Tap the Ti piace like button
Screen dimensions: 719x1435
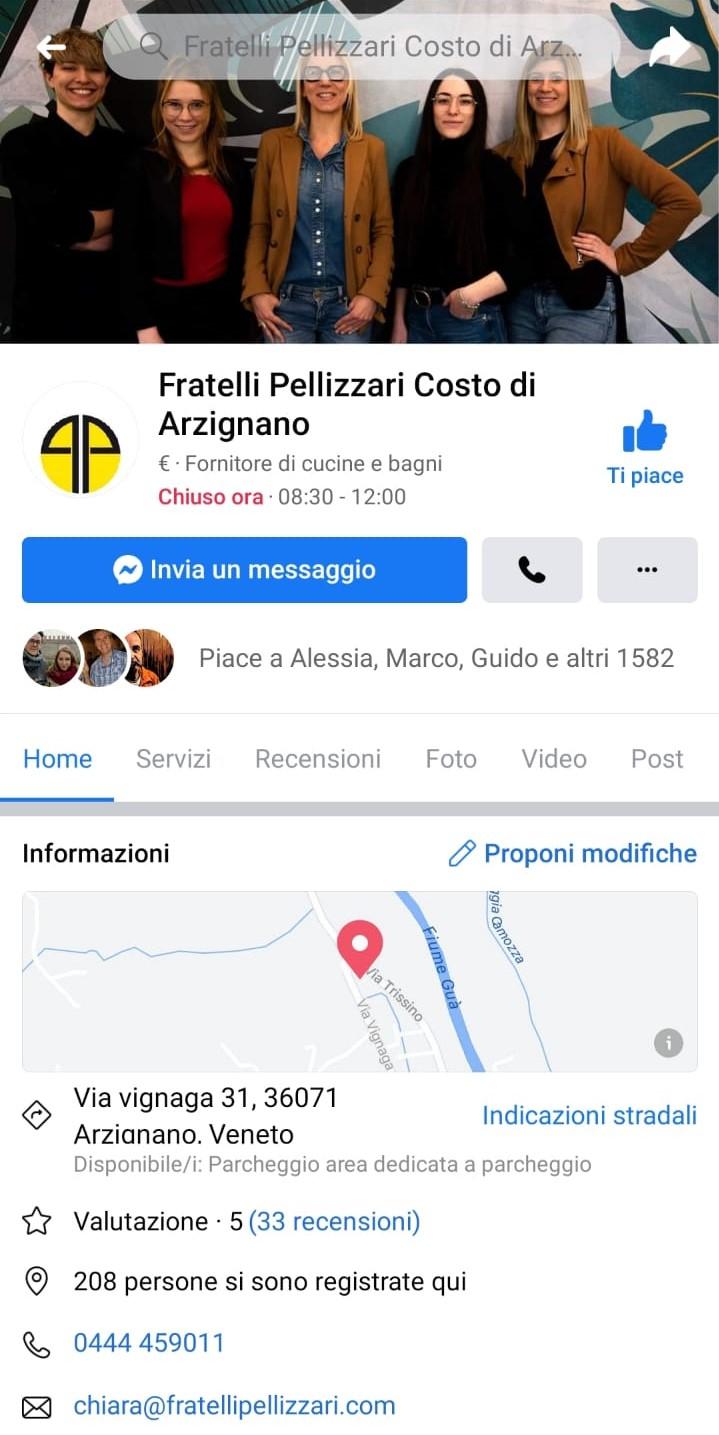[x=645, y=448]
